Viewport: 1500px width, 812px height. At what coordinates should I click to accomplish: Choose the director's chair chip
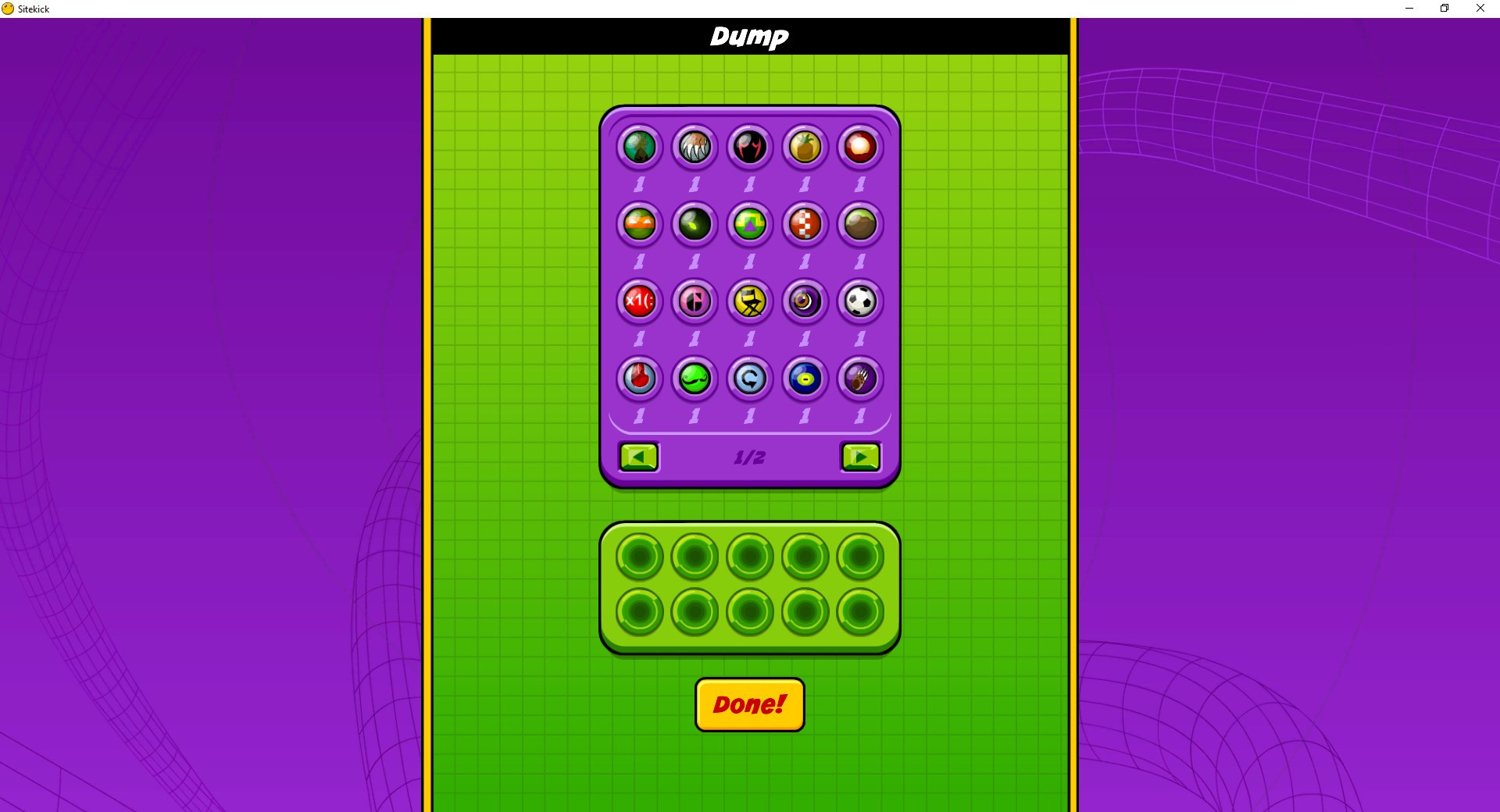point(749,301)
